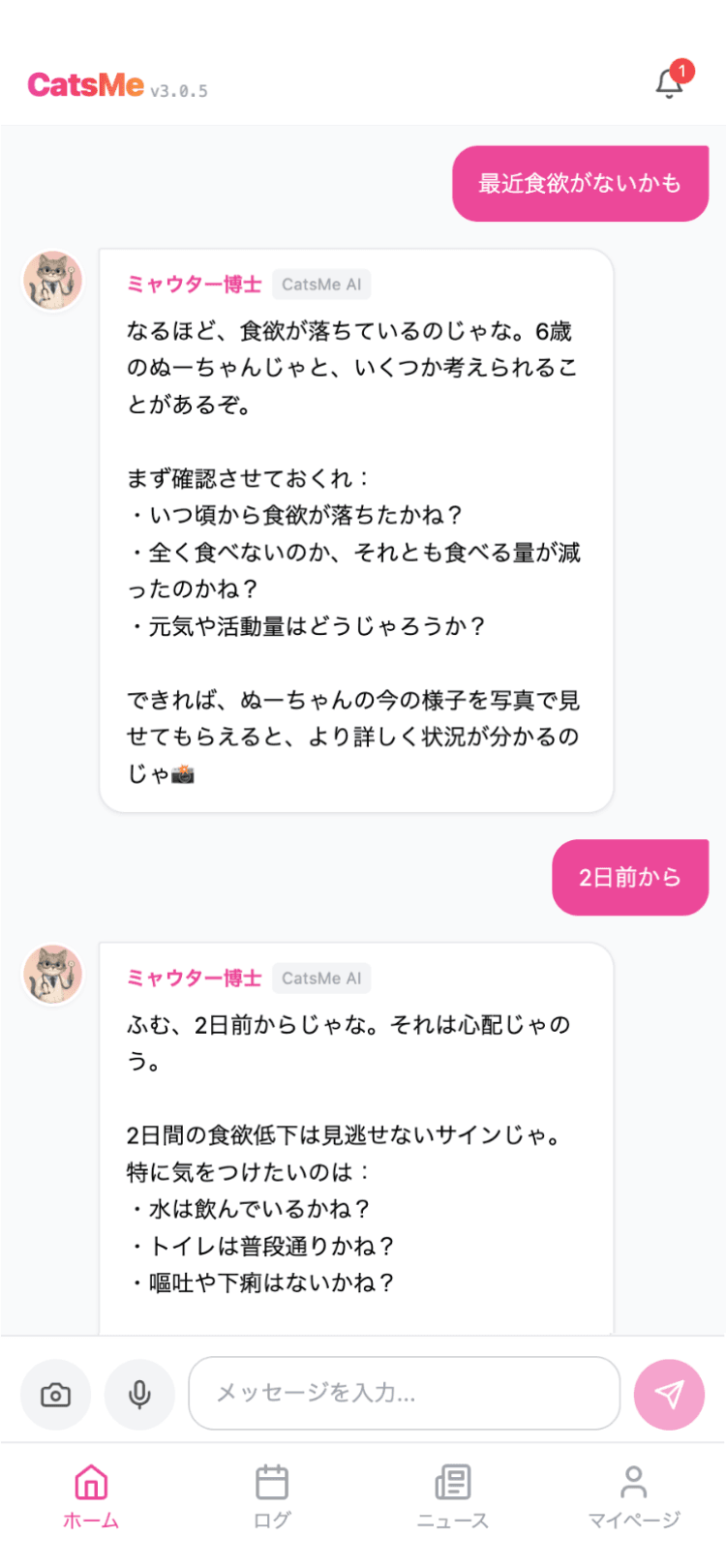Tap the CatsMe AI label badge
This screenshot has height=1568, width=726.
coord(321,284)
